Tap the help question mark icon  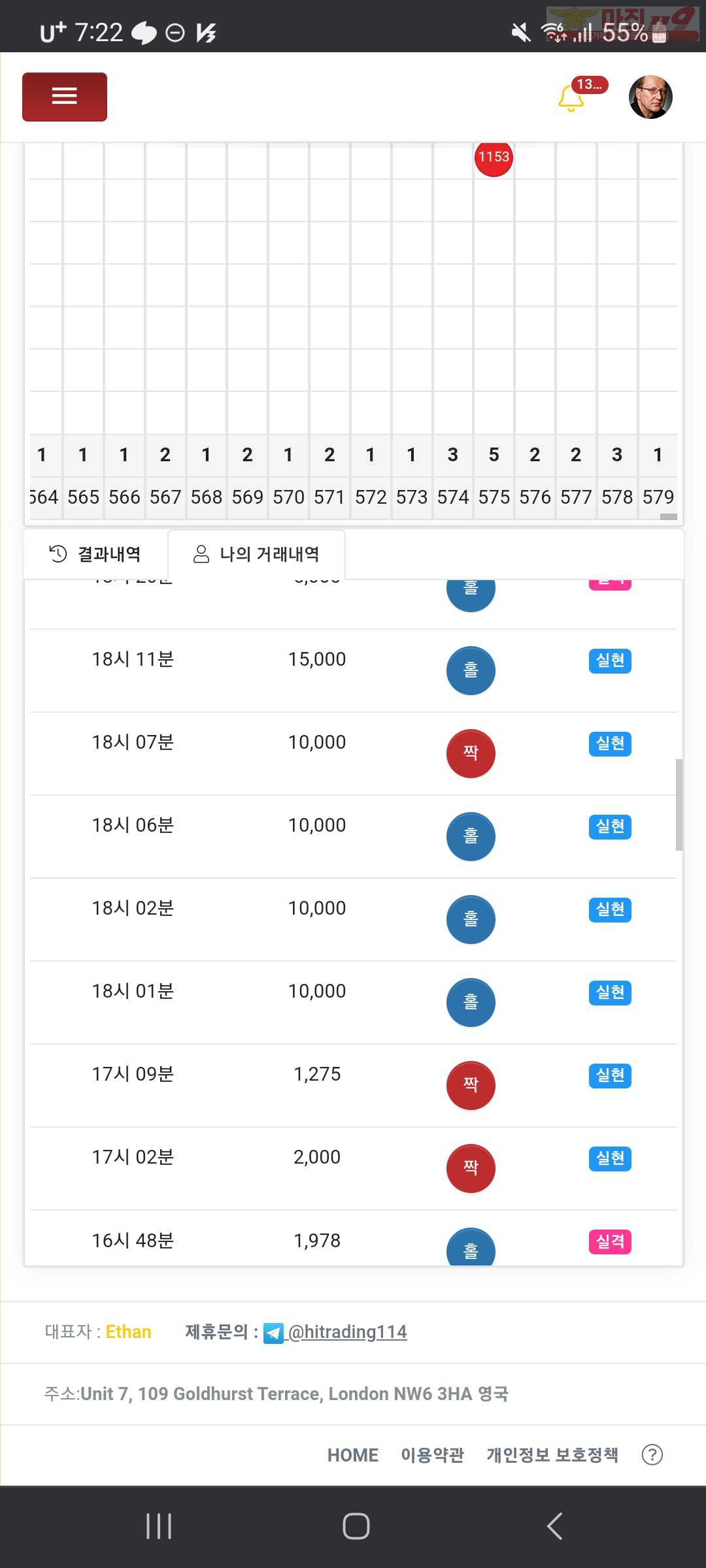652,1455
